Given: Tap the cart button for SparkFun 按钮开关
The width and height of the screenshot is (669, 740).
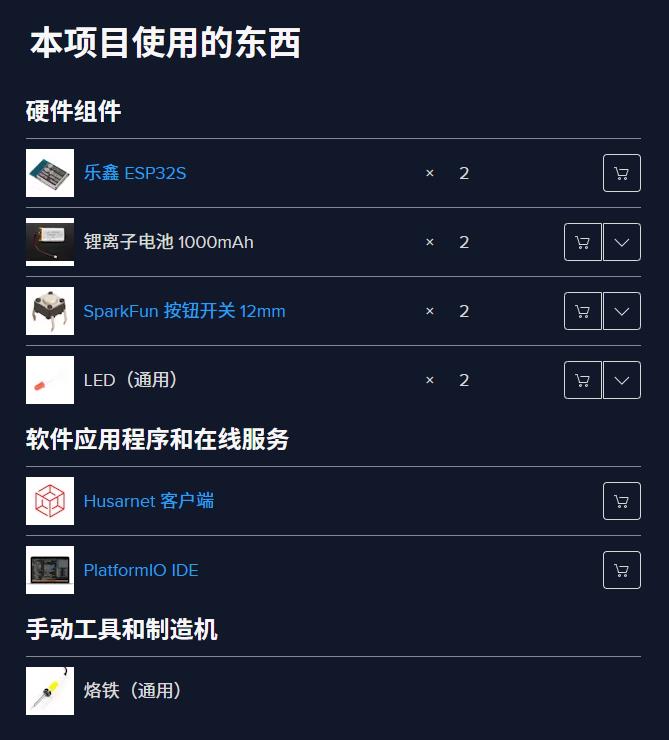Looking at the screenshot, I should (583, 311).
